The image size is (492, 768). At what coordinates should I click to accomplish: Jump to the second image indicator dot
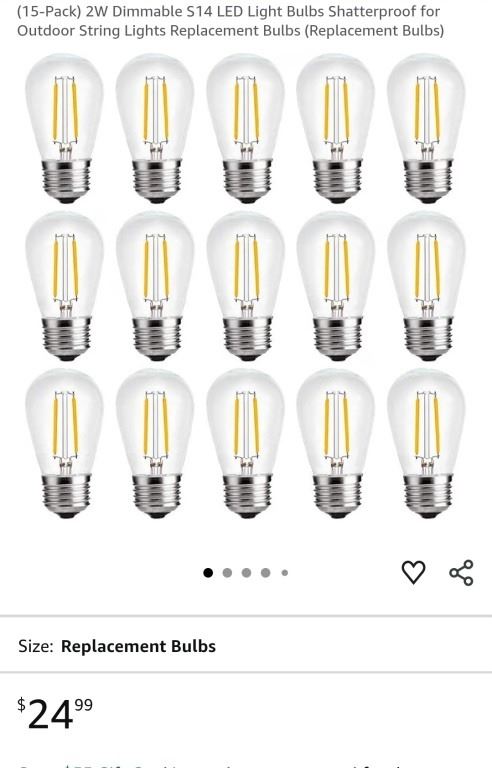pyautogui.click(x=227, y=573)
